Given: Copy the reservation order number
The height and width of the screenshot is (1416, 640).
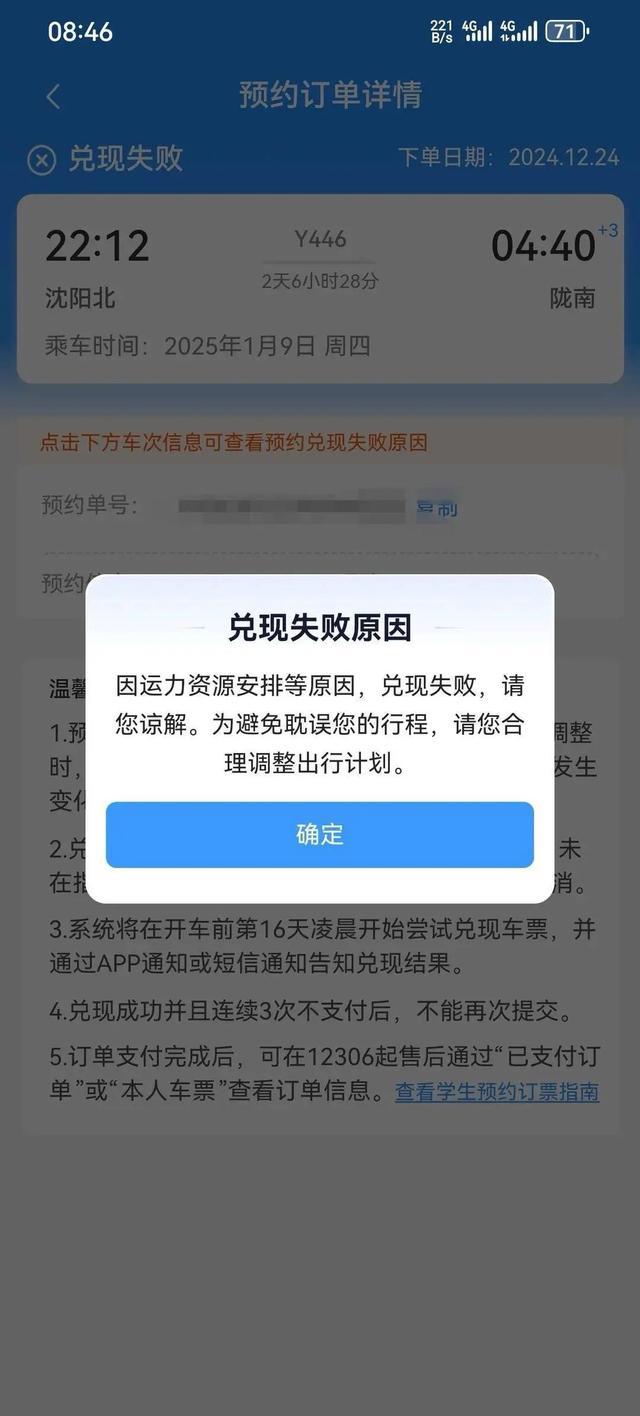Looking at the screenshot, I should point(437,509).
